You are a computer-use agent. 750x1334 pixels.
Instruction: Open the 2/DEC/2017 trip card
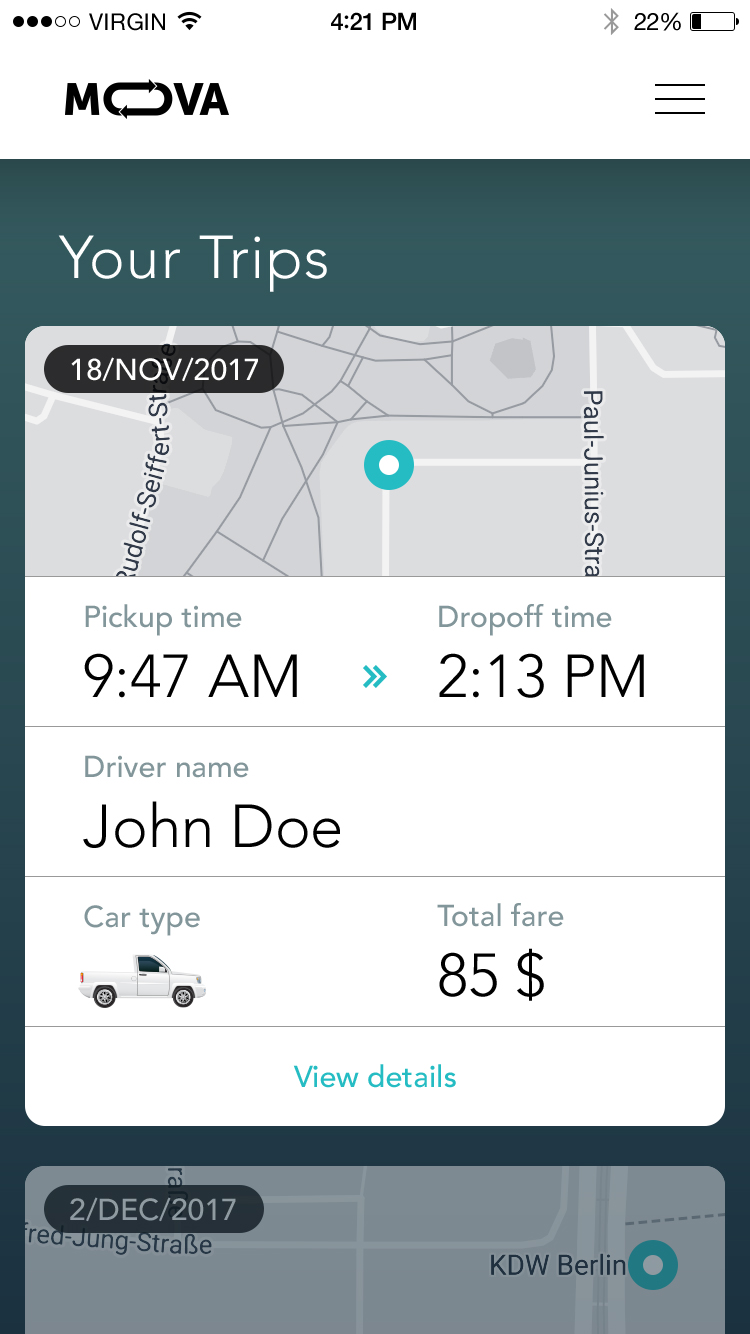(x=375, y=1260)
